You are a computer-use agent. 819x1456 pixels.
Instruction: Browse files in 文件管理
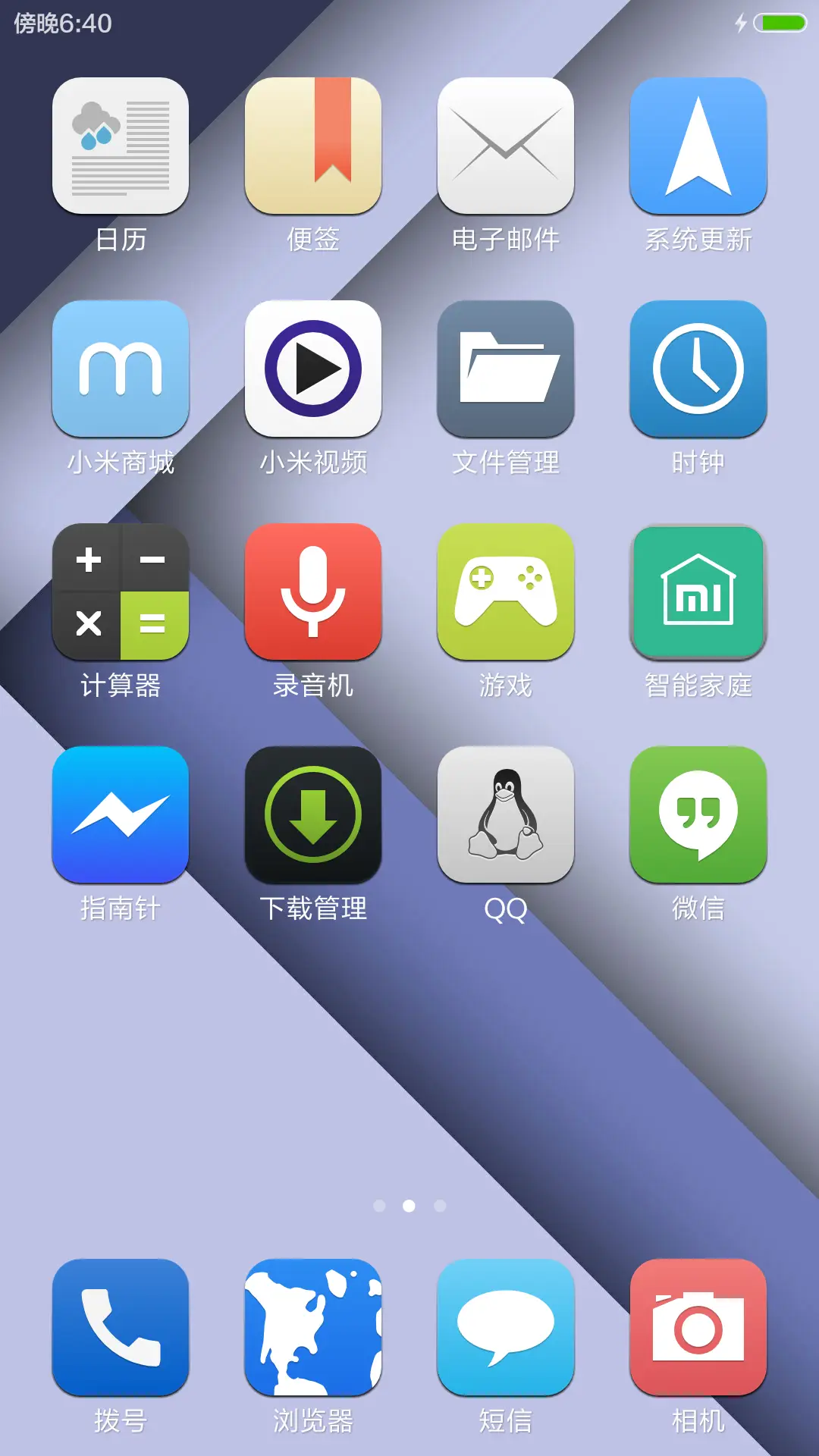click(x=507, y=369)
